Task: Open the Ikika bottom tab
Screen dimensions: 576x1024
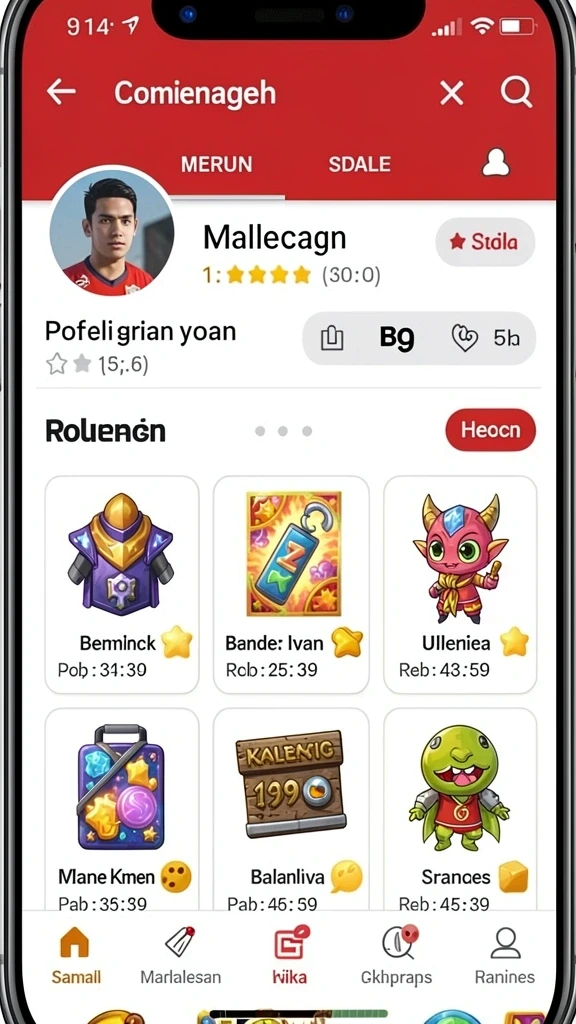Action: (289, 956)
